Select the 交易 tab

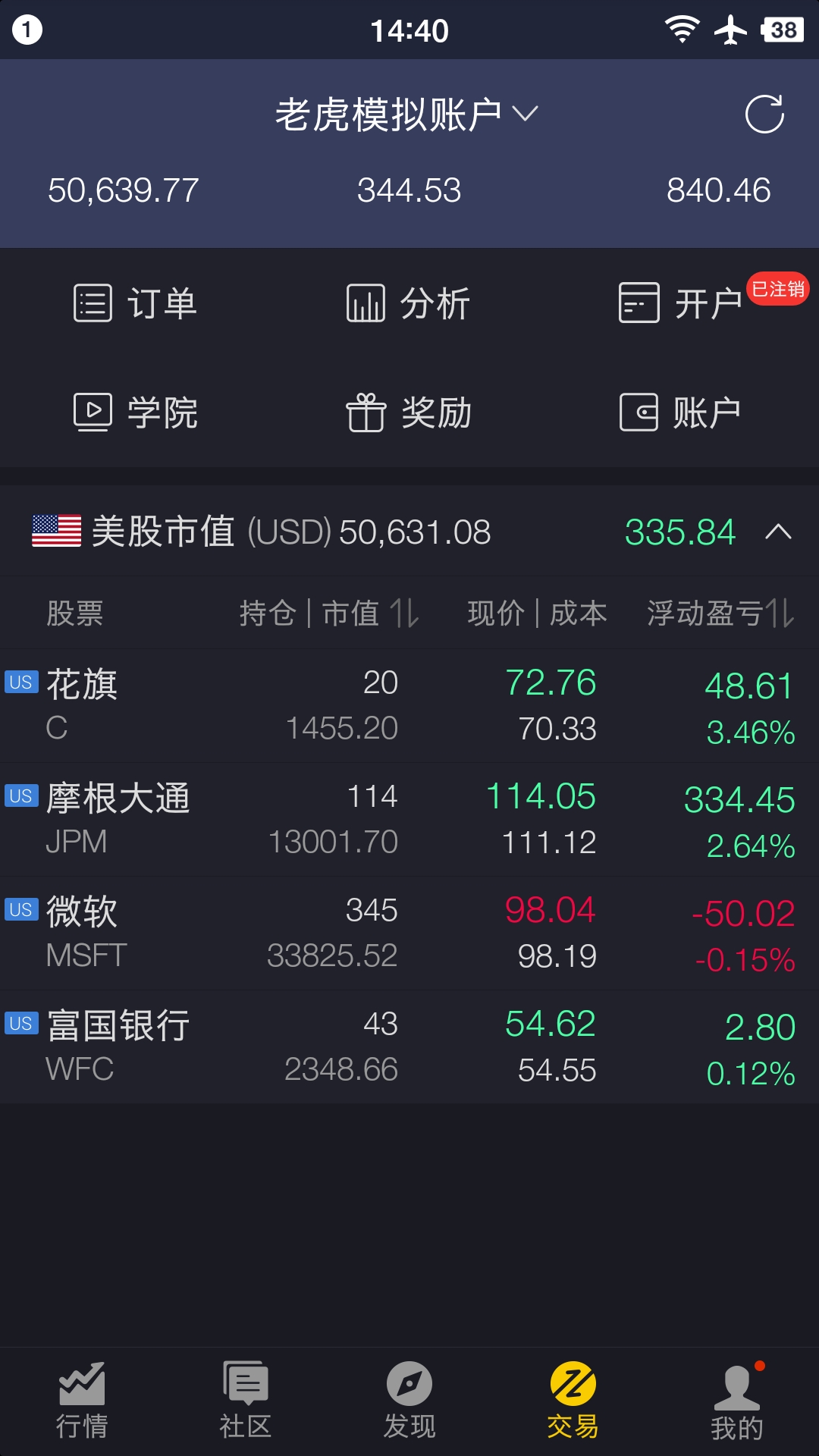tap(573, 1401)
